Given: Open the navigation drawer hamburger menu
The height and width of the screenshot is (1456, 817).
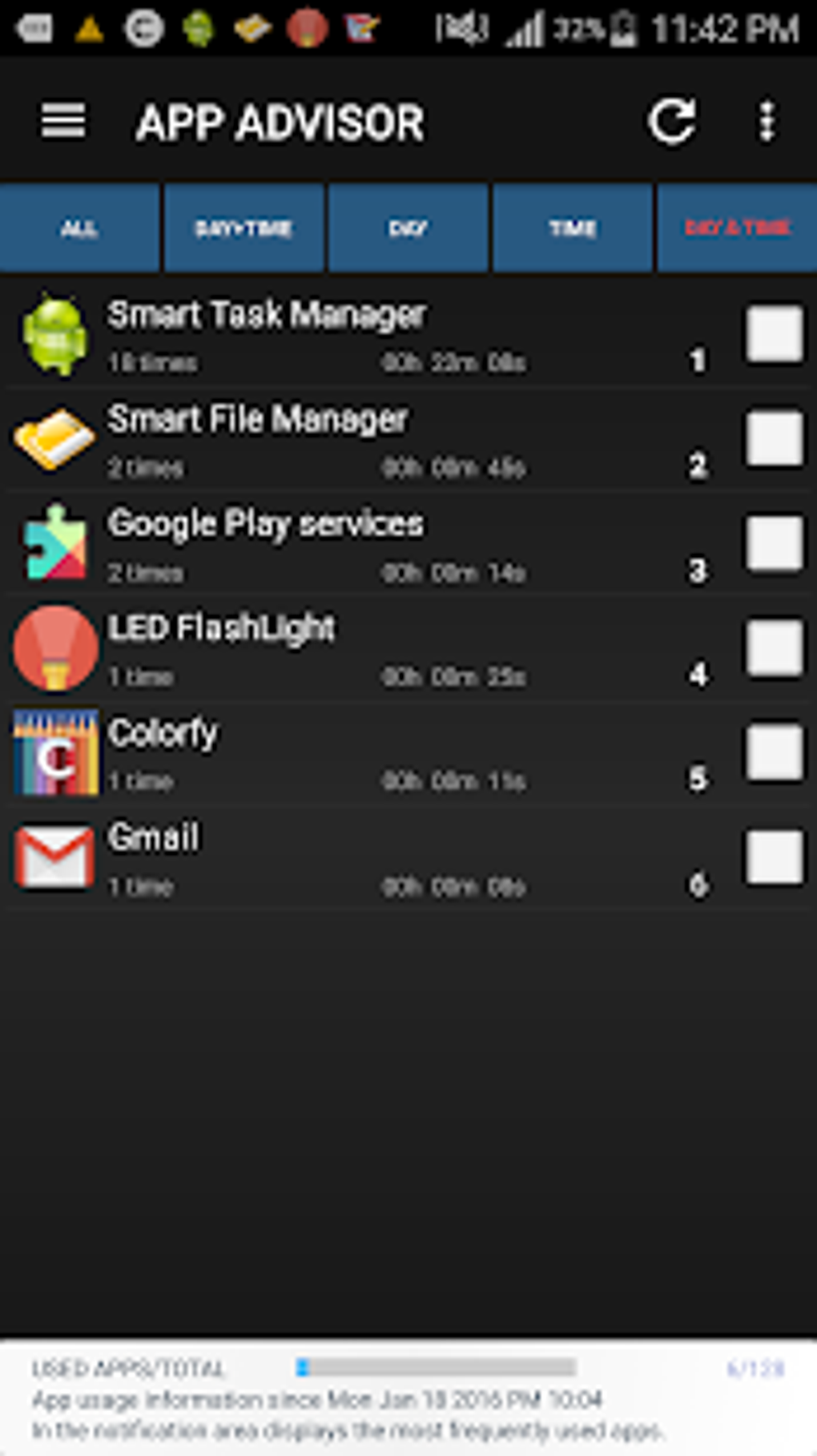Looking at the screenshot, I should tap(62, 120).
